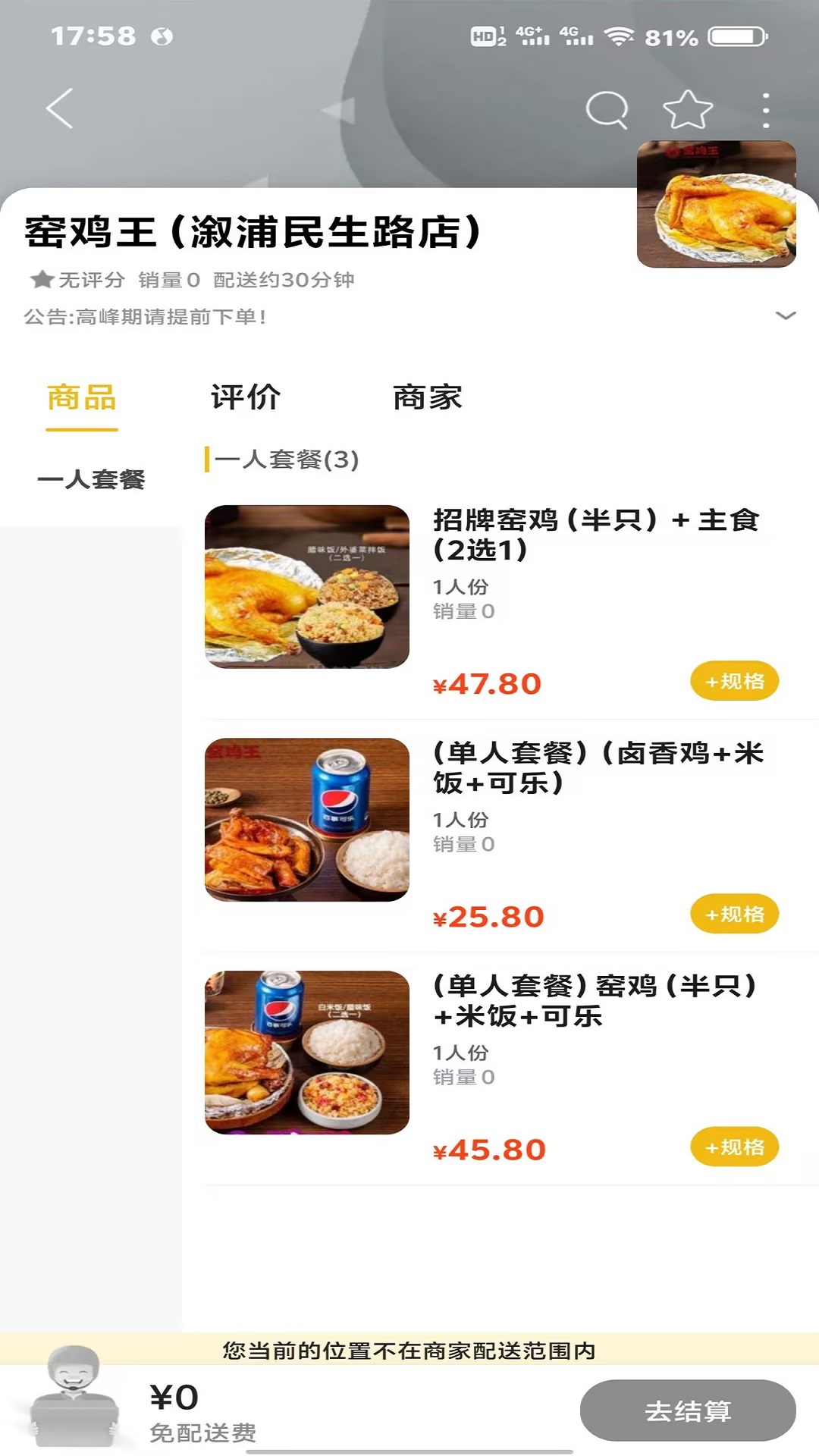
Task: Select the 一人套餐 category in sidebar
Action: click(x=91, y=479)
